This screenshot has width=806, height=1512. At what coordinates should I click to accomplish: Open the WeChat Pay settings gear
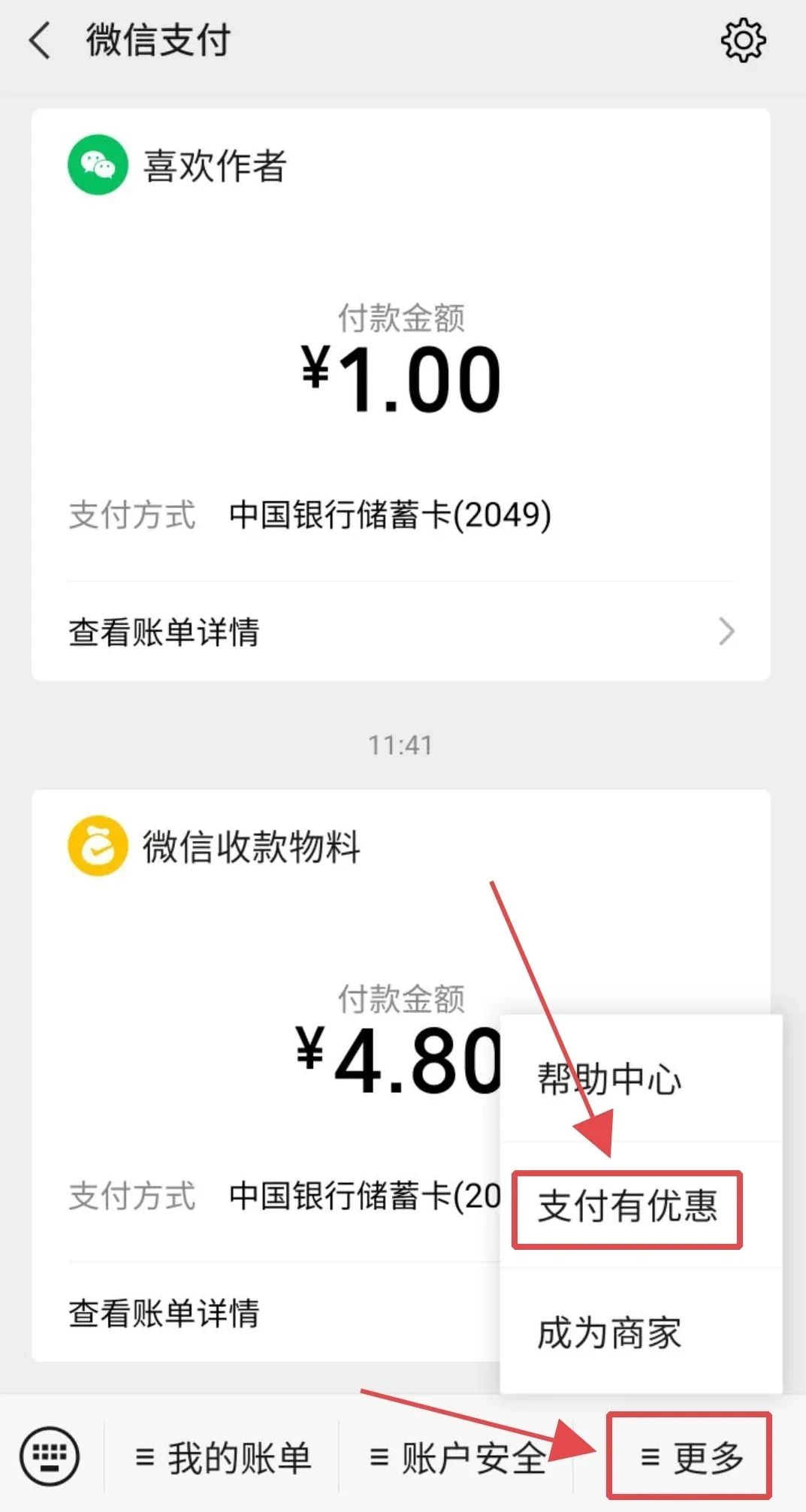pyautogui.click(x=742, y=41)
